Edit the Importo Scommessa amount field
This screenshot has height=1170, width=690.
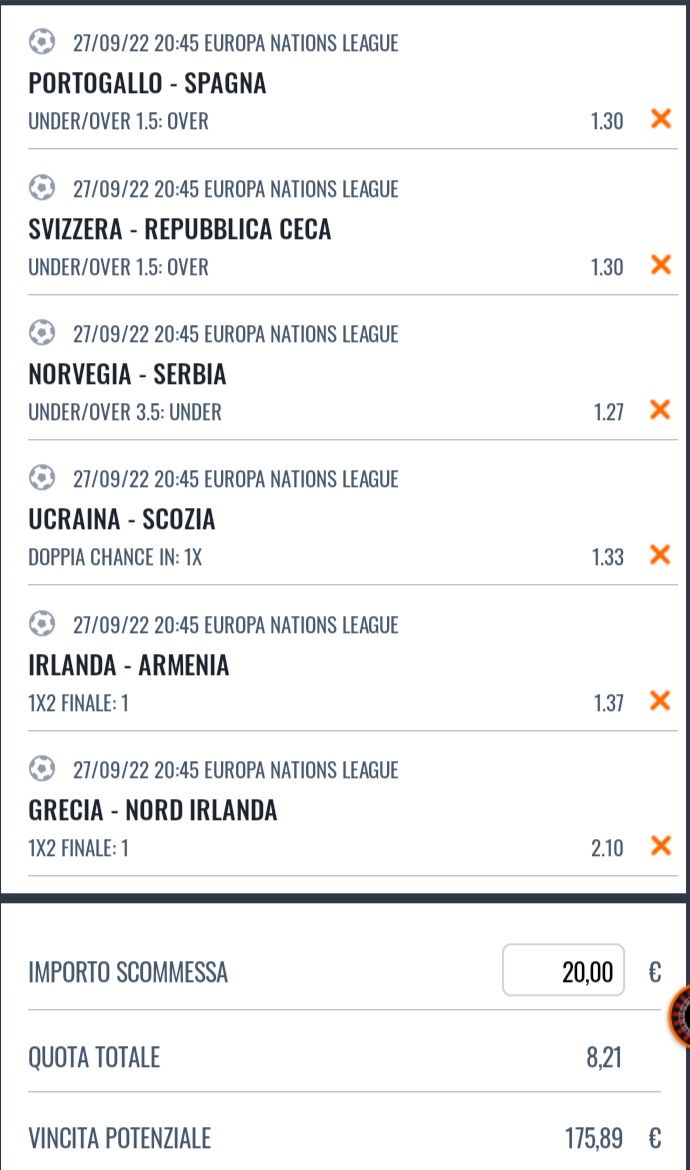click(563, 970)
